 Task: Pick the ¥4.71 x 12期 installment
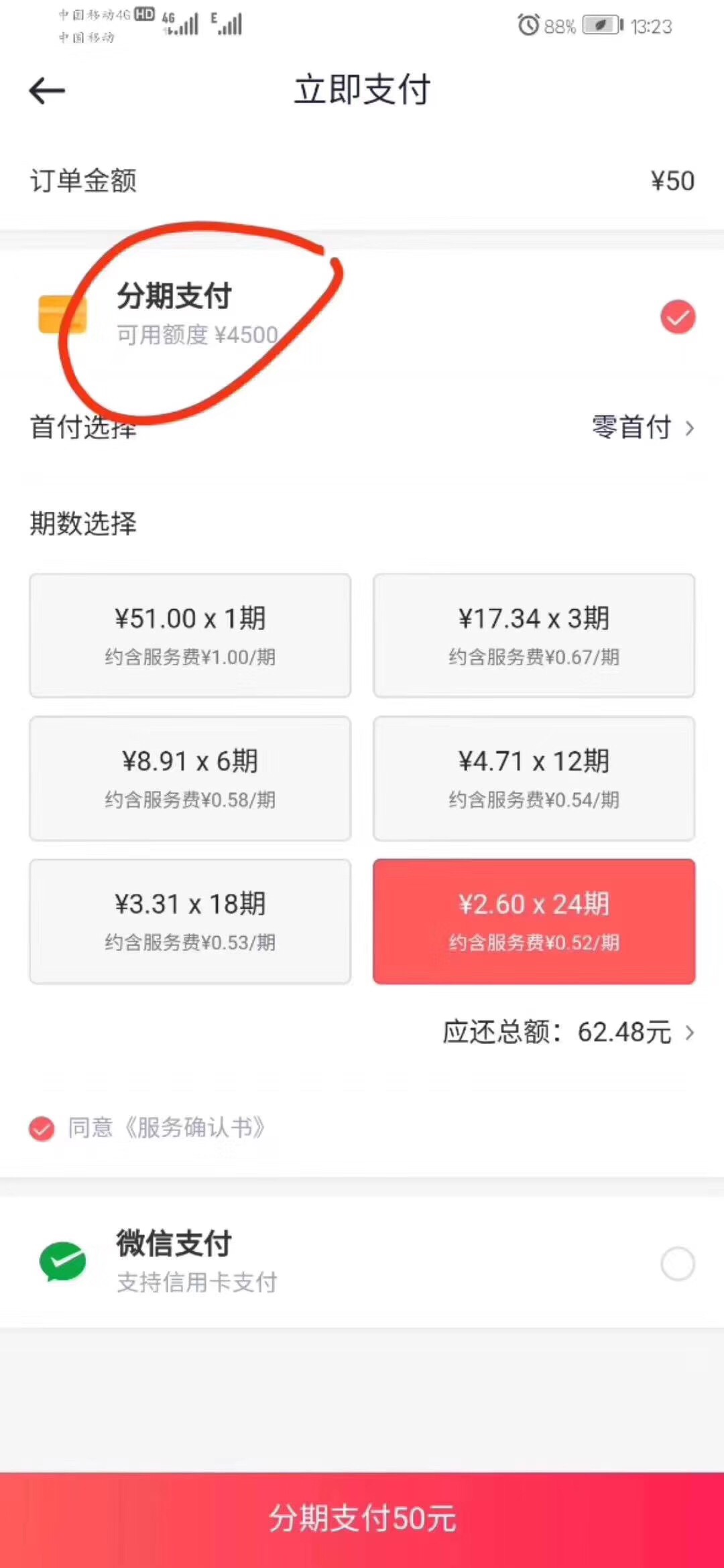534,778
